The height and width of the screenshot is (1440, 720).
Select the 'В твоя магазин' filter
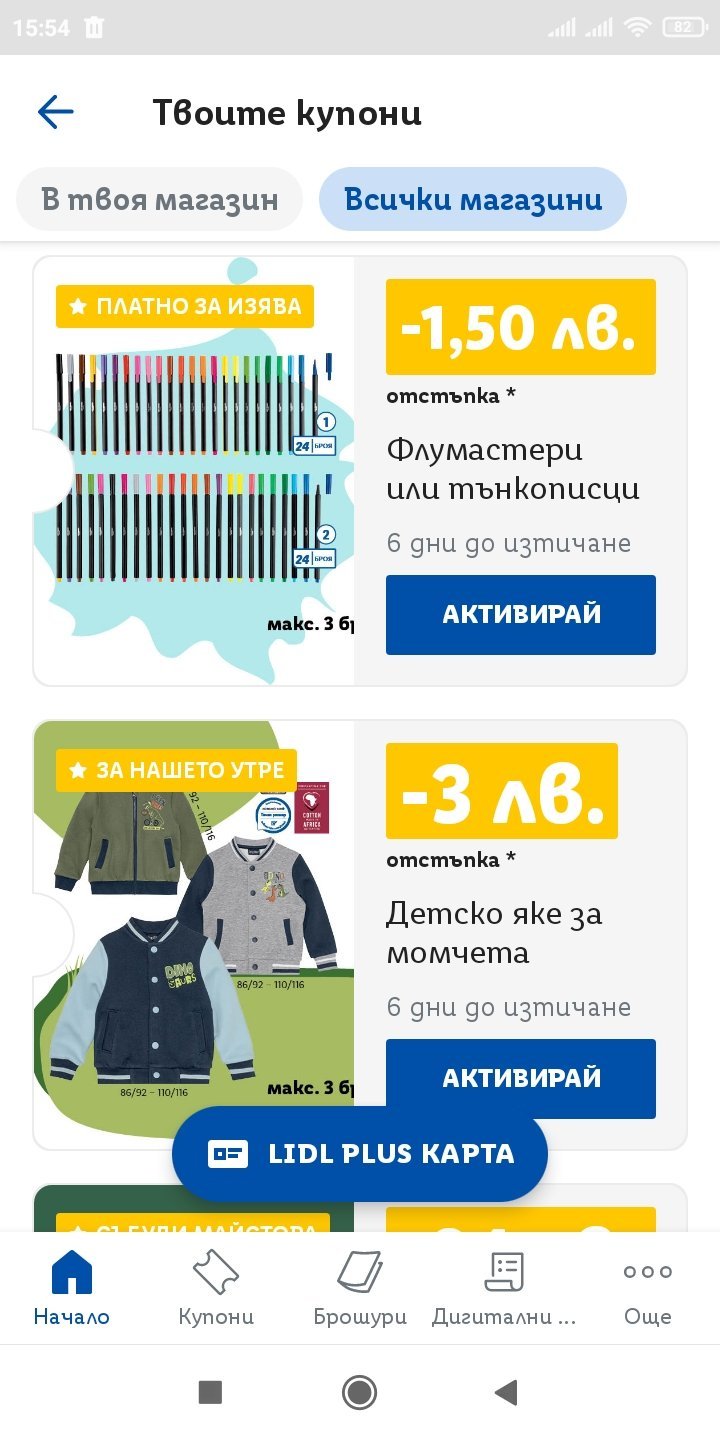[160, 199]
